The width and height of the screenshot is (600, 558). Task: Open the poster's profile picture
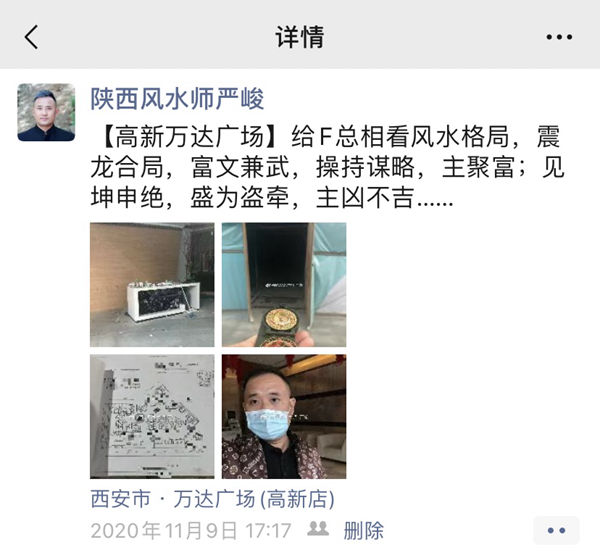click(46, 112)
